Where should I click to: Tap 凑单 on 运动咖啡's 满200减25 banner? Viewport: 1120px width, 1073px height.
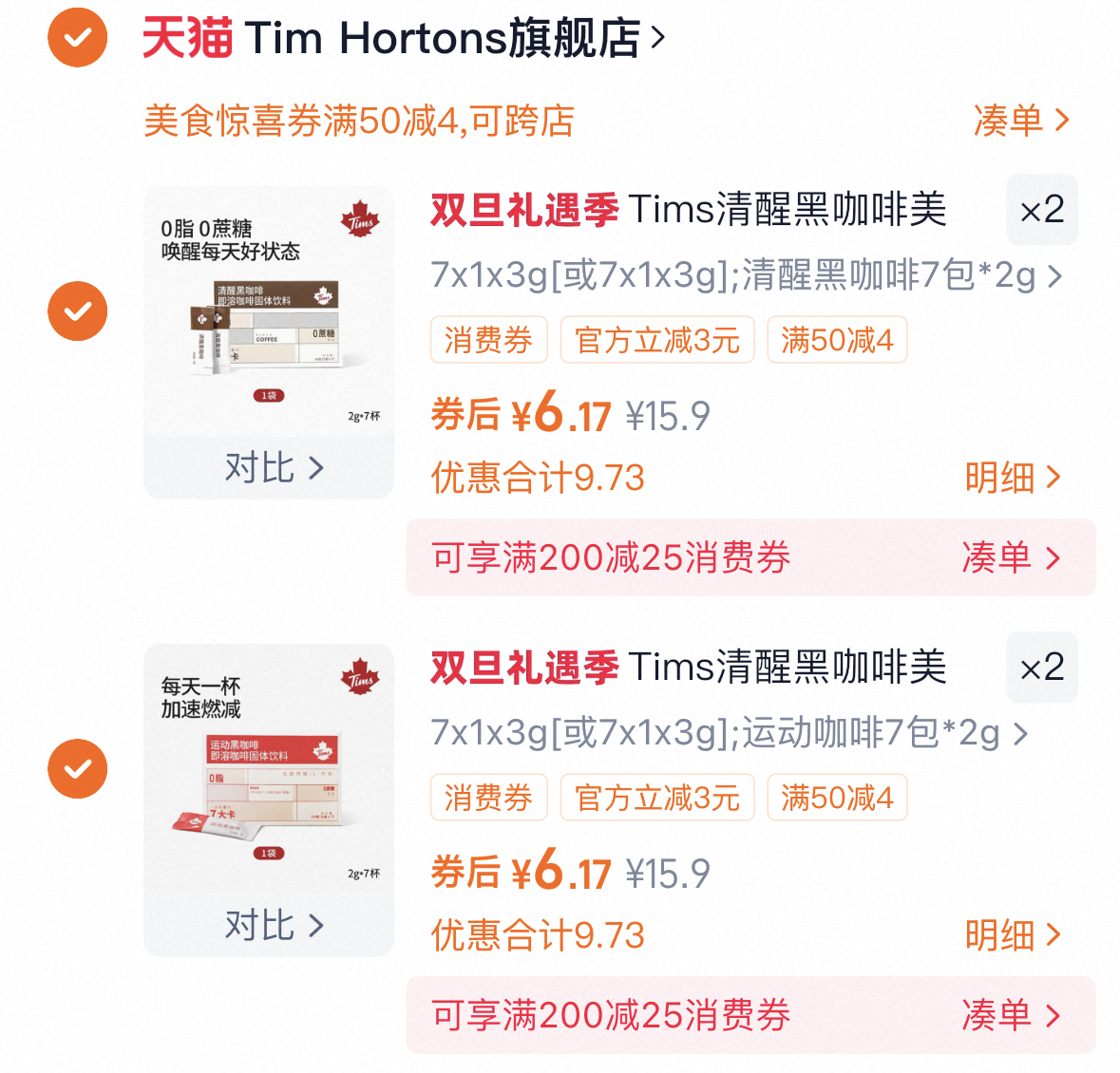(x=1010, y=1015)
